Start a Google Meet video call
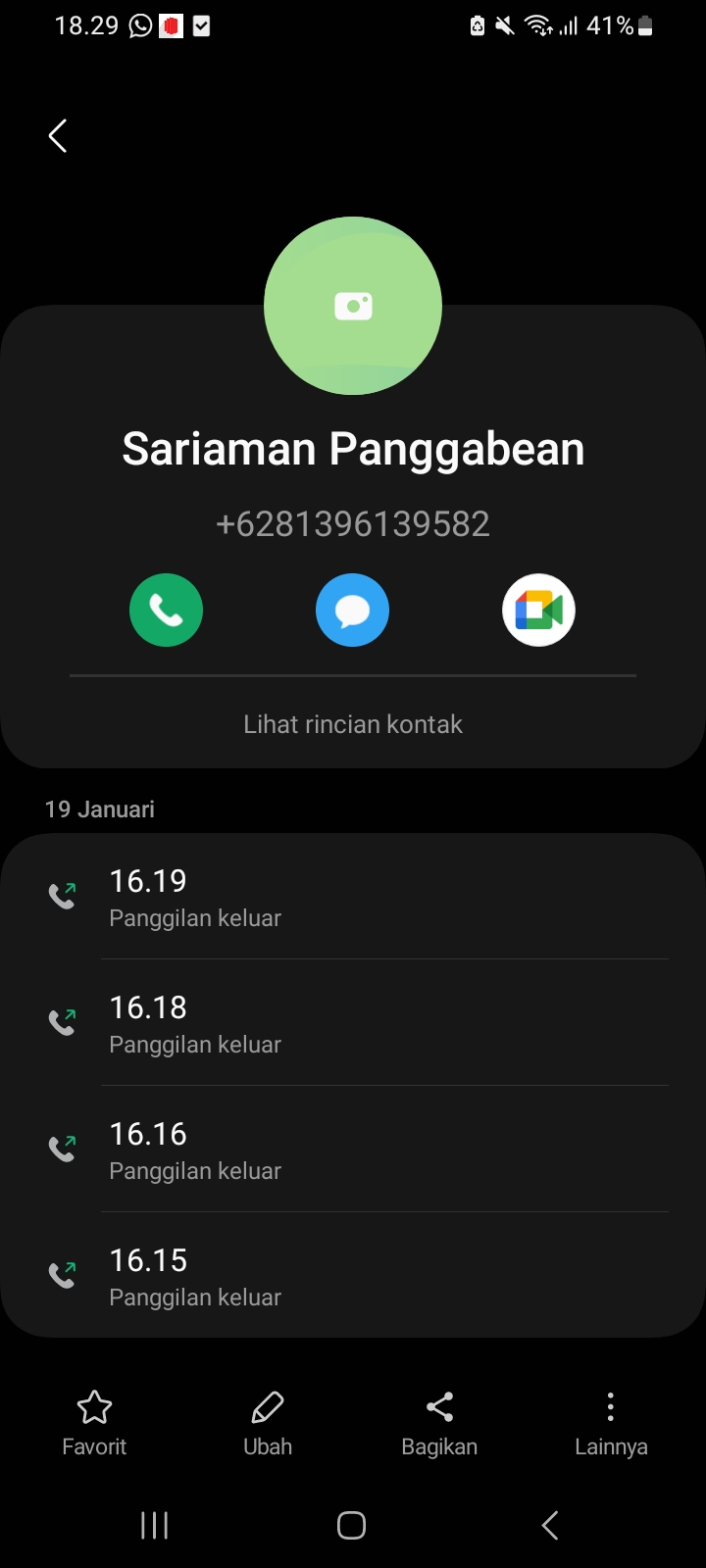 pos(538,610)
